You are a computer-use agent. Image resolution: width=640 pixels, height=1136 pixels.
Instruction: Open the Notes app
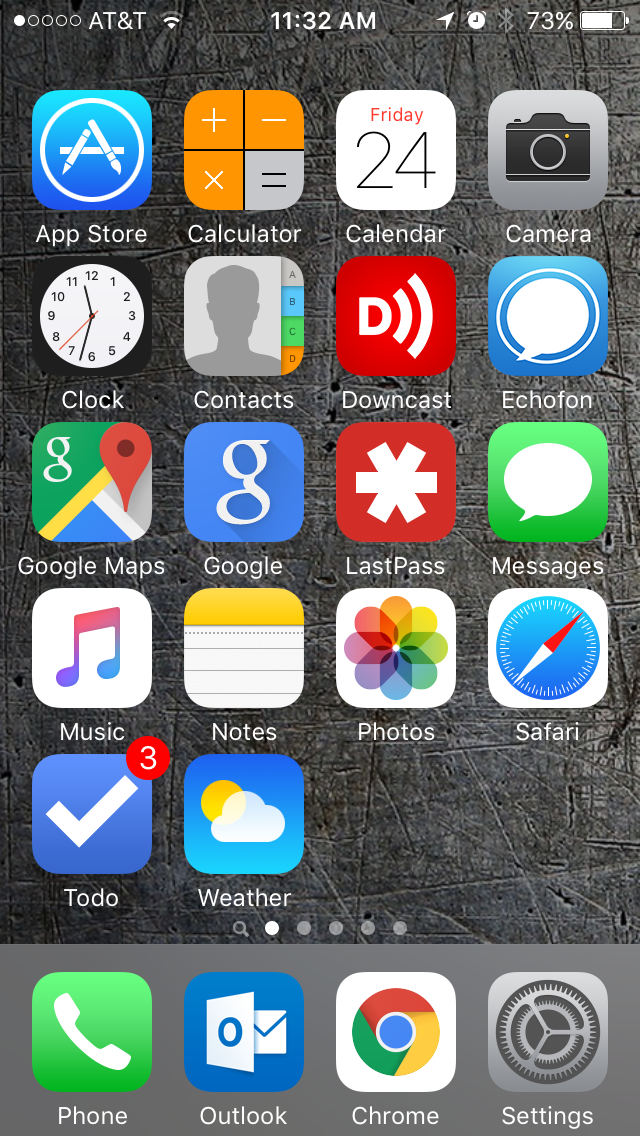tap(244, 648)
